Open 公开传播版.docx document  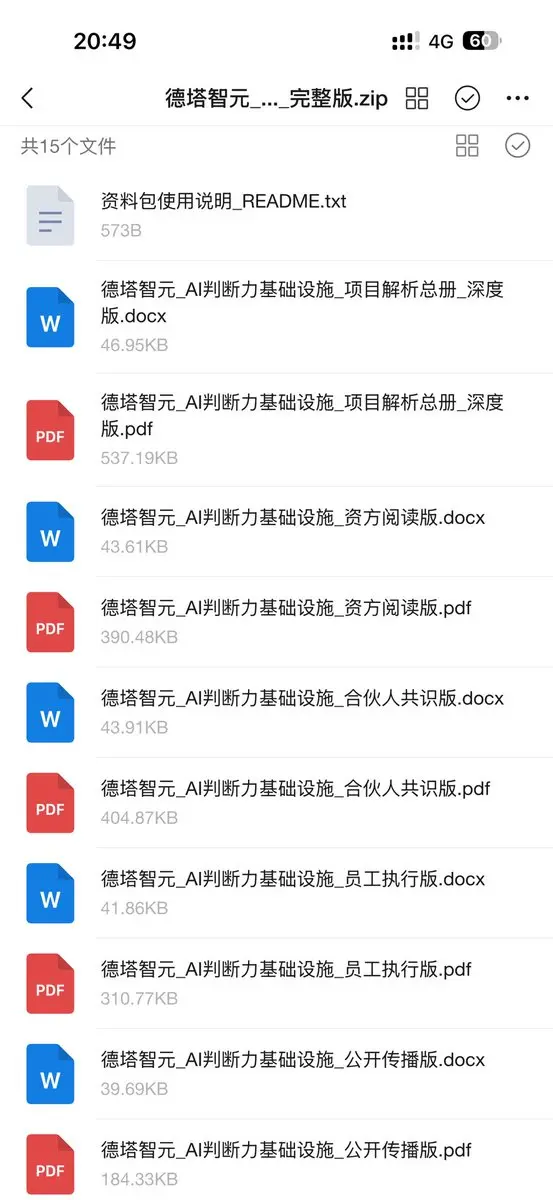(x=276, y=1074)
